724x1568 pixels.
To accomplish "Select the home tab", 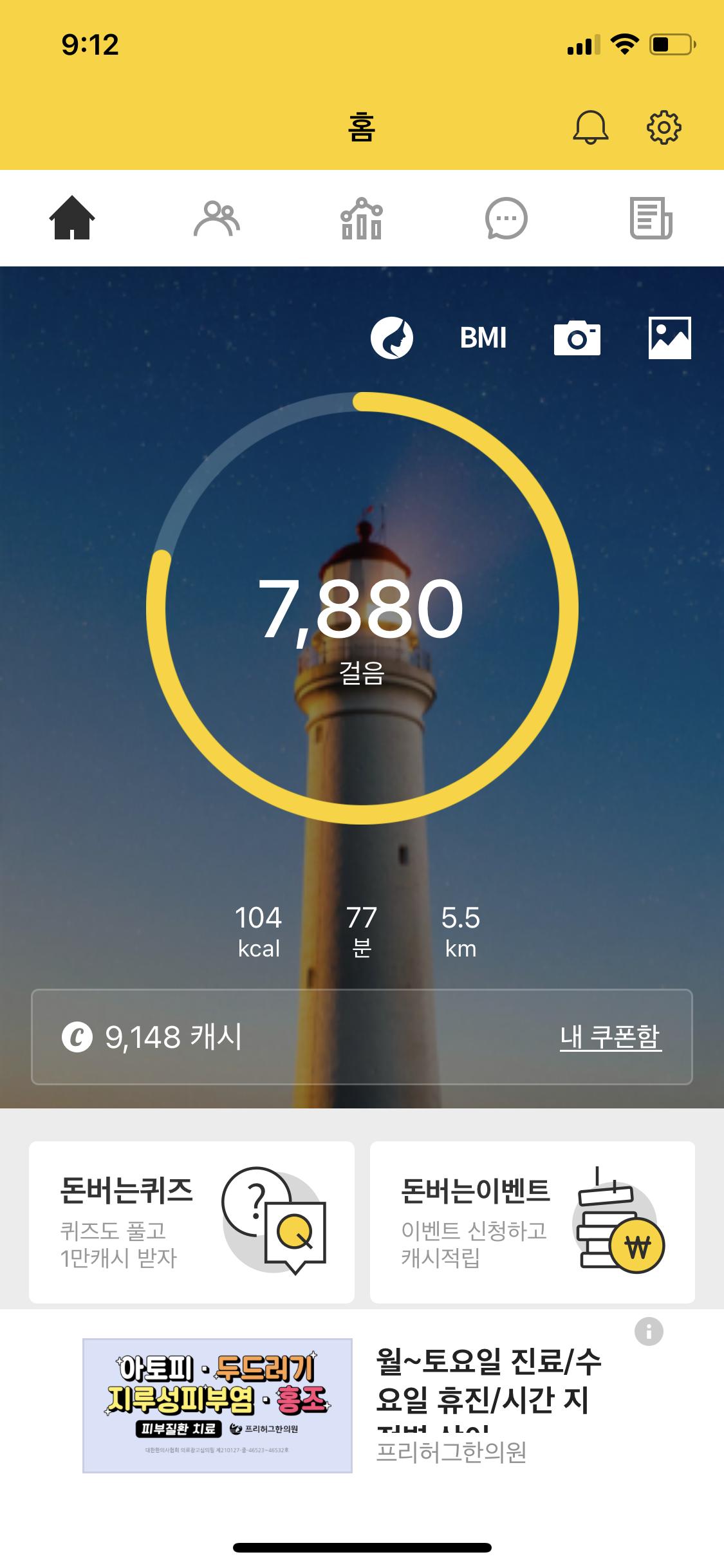I will [x=72, y=219].
